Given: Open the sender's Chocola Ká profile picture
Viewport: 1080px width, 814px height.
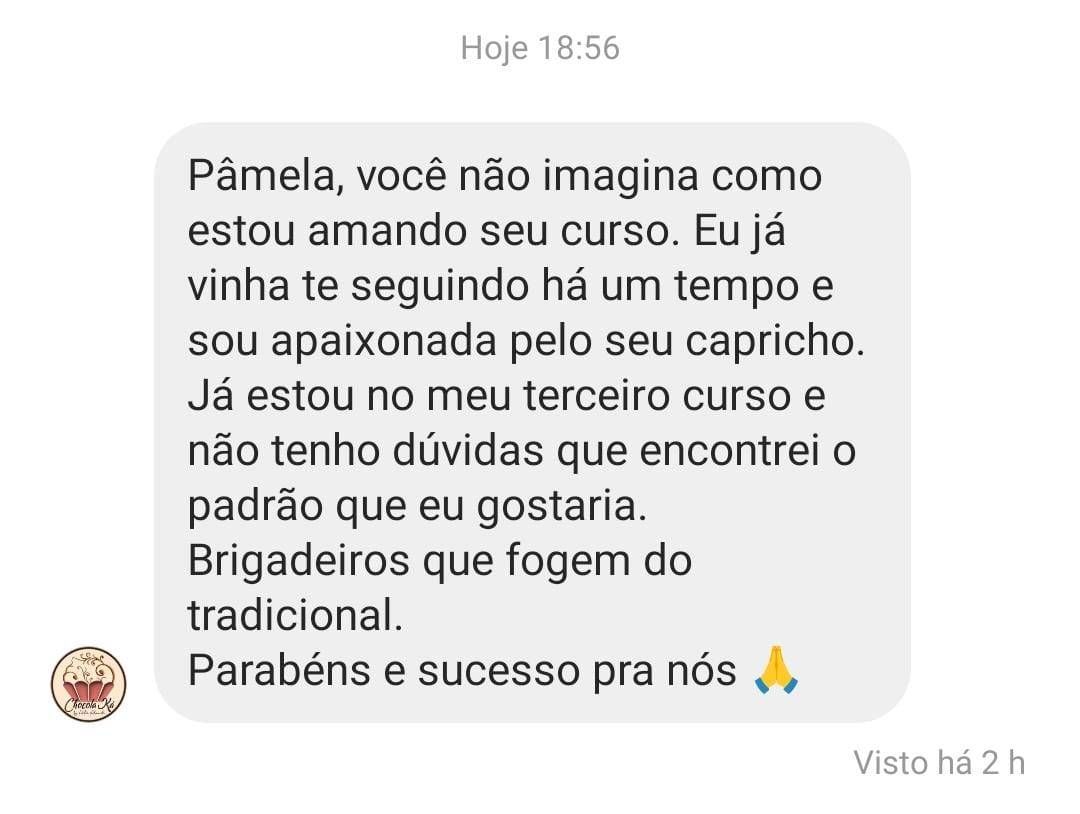Looking at the screenshot, I should [88, 684].
